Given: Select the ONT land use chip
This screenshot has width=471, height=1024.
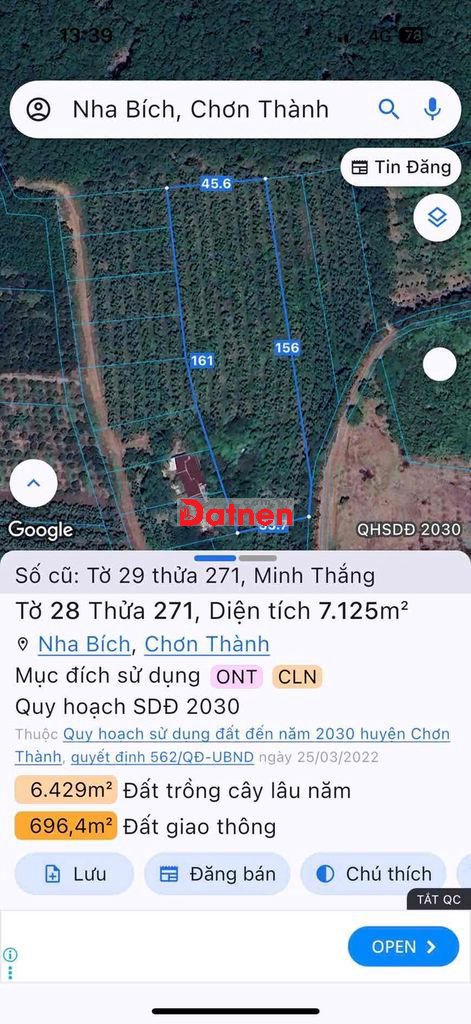Looking at the screenshot, I should (236, 677).
